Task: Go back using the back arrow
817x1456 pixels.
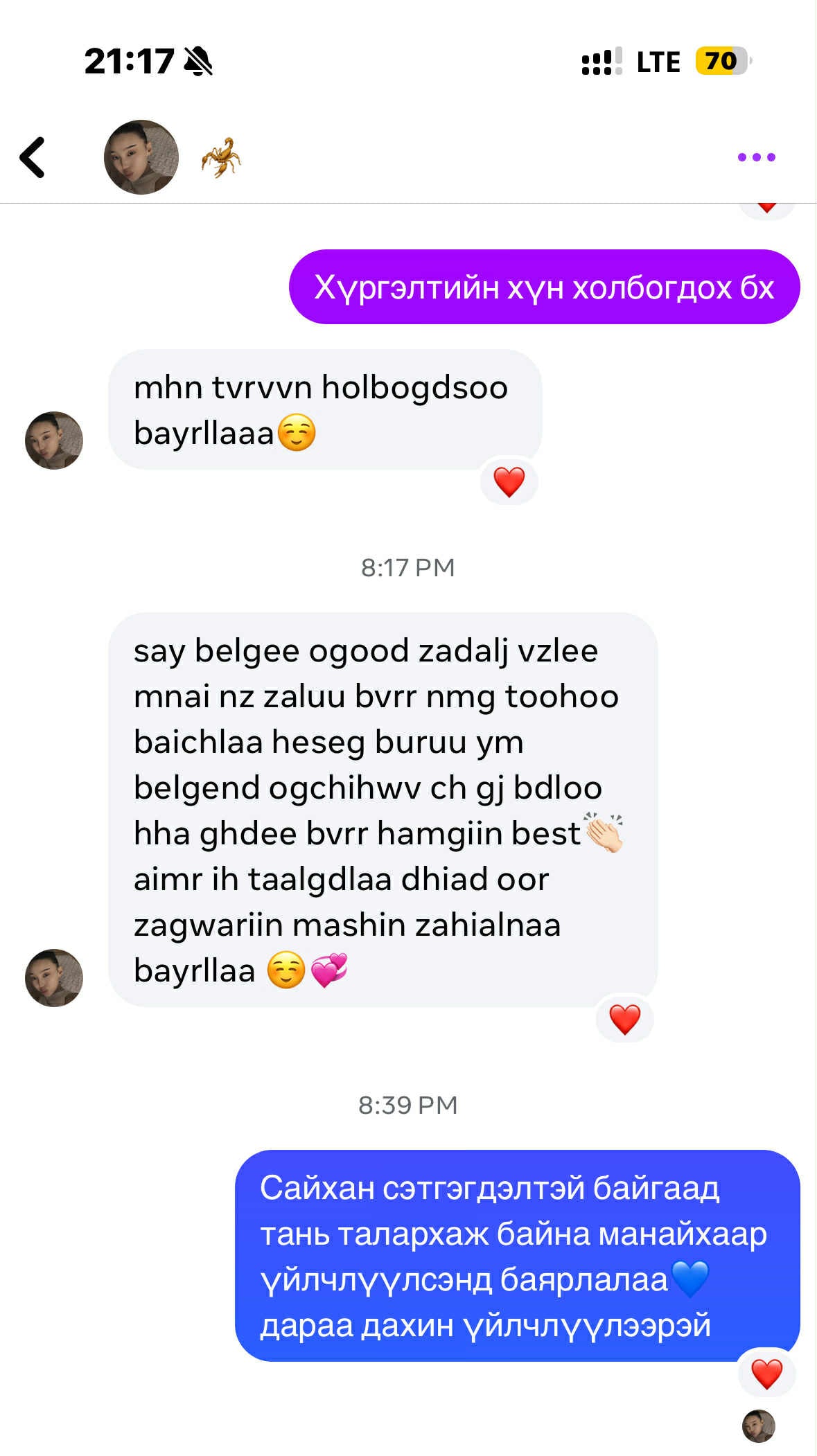Action: (x=33, y=157)
